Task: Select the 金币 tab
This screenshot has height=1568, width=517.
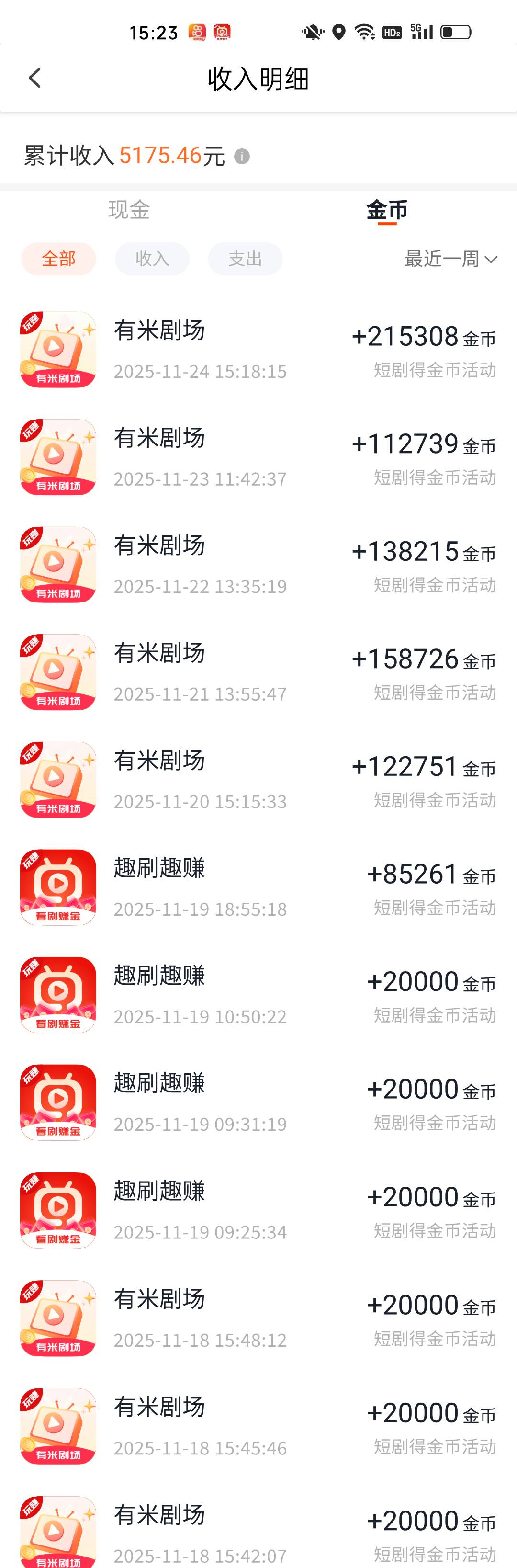Action: click(387, 210)
